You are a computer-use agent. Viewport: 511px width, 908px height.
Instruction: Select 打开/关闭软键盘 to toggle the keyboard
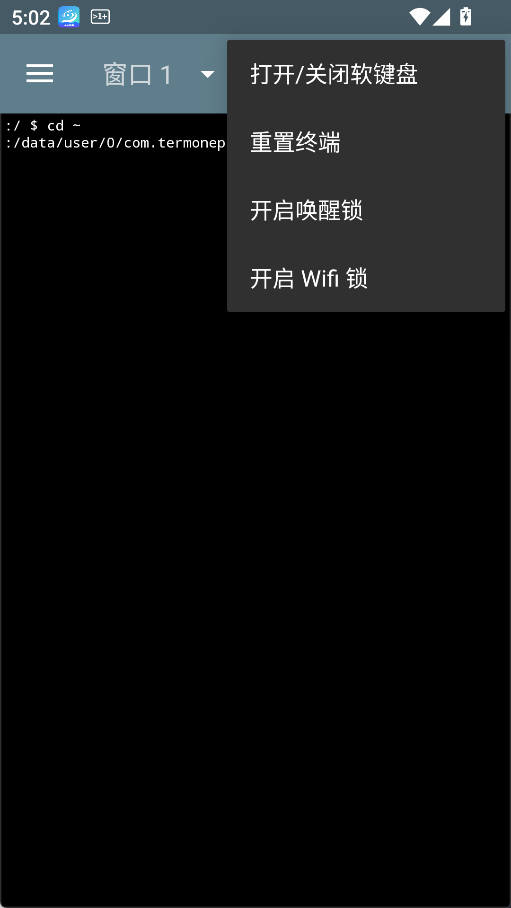[366, 75]
